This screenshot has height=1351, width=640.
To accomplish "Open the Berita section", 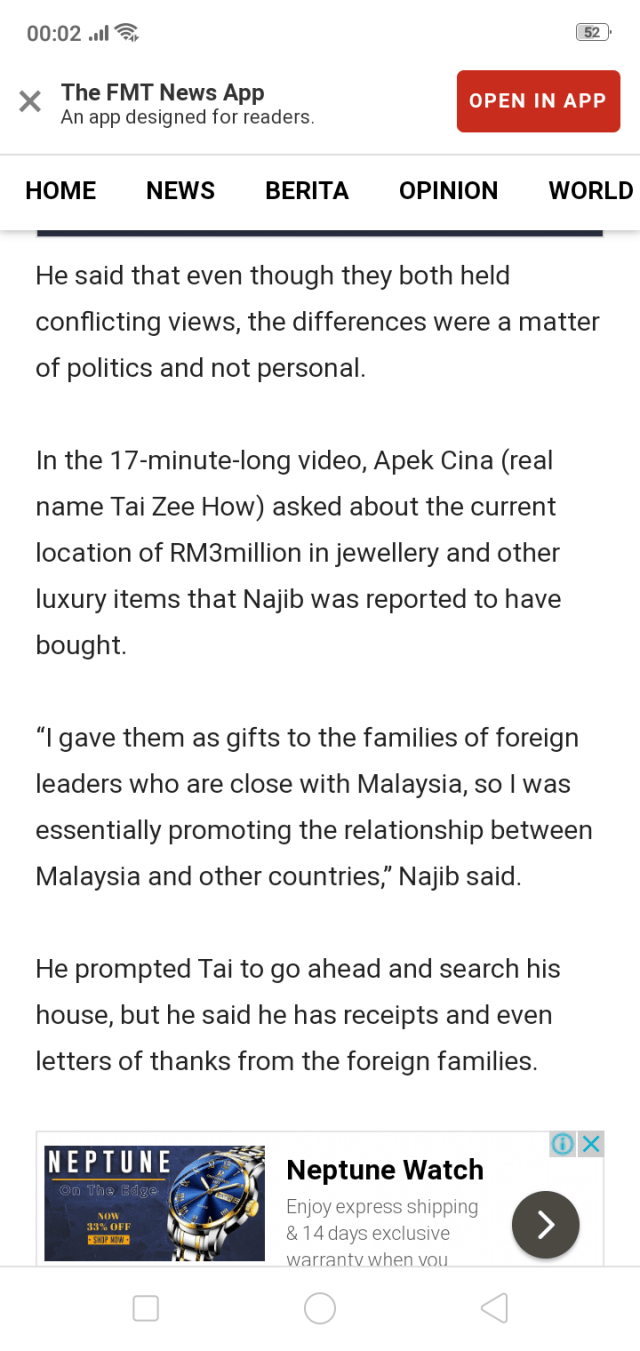I will tap(307, 191).
